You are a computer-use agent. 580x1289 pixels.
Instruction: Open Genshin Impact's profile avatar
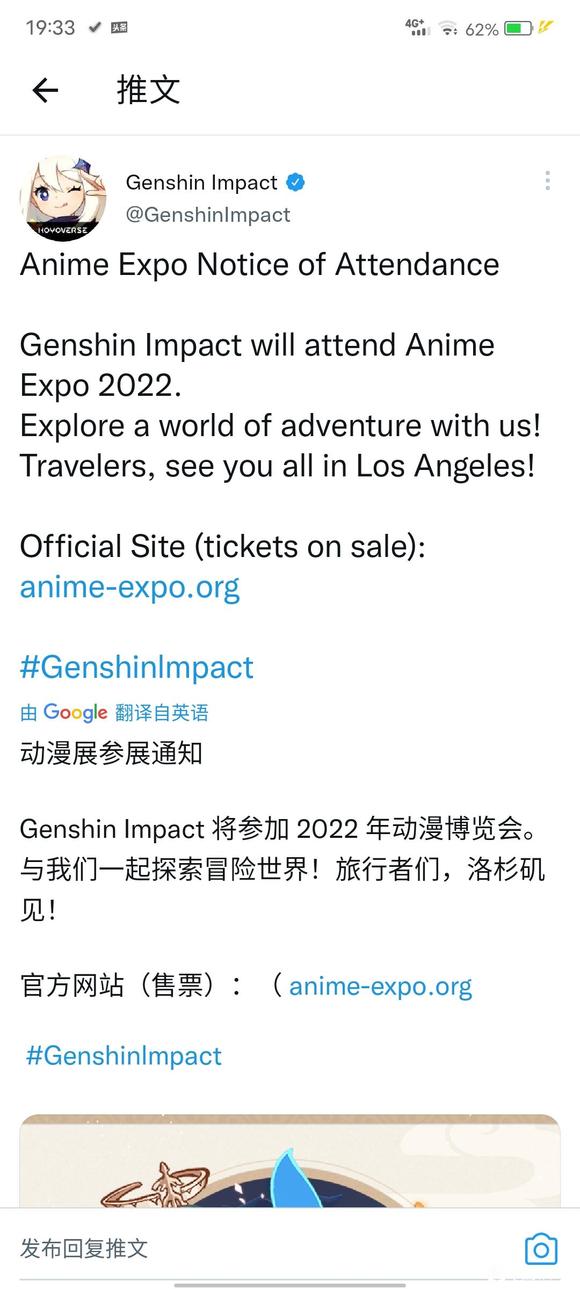point(62,198)
